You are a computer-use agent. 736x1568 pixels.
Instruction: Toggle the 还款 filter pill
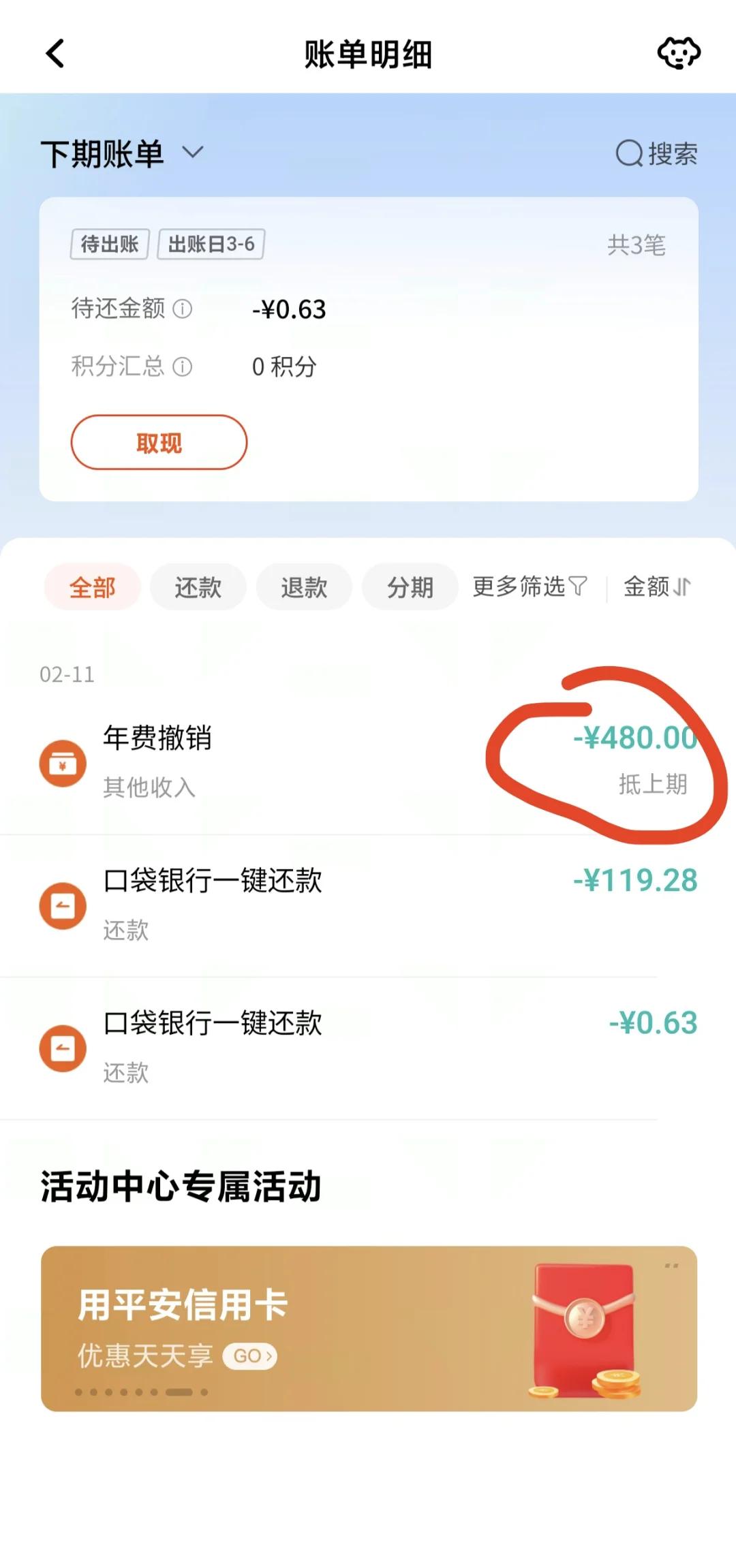198,586
